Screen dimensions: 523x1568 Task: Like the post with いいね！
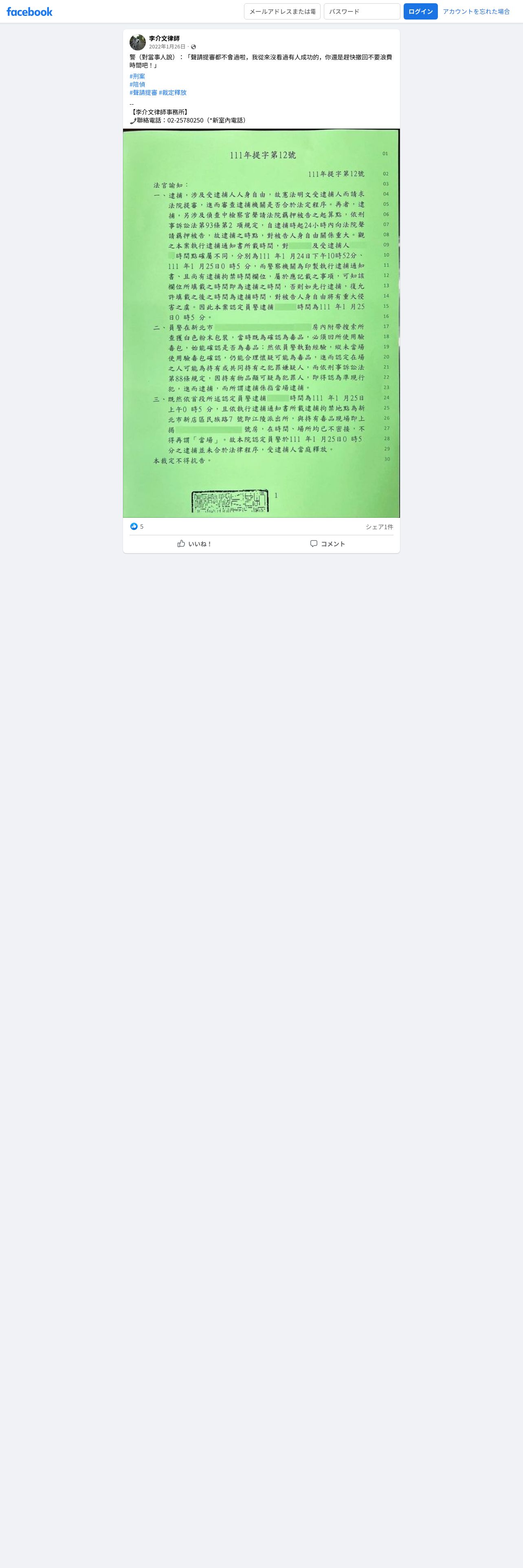(194, 543)
